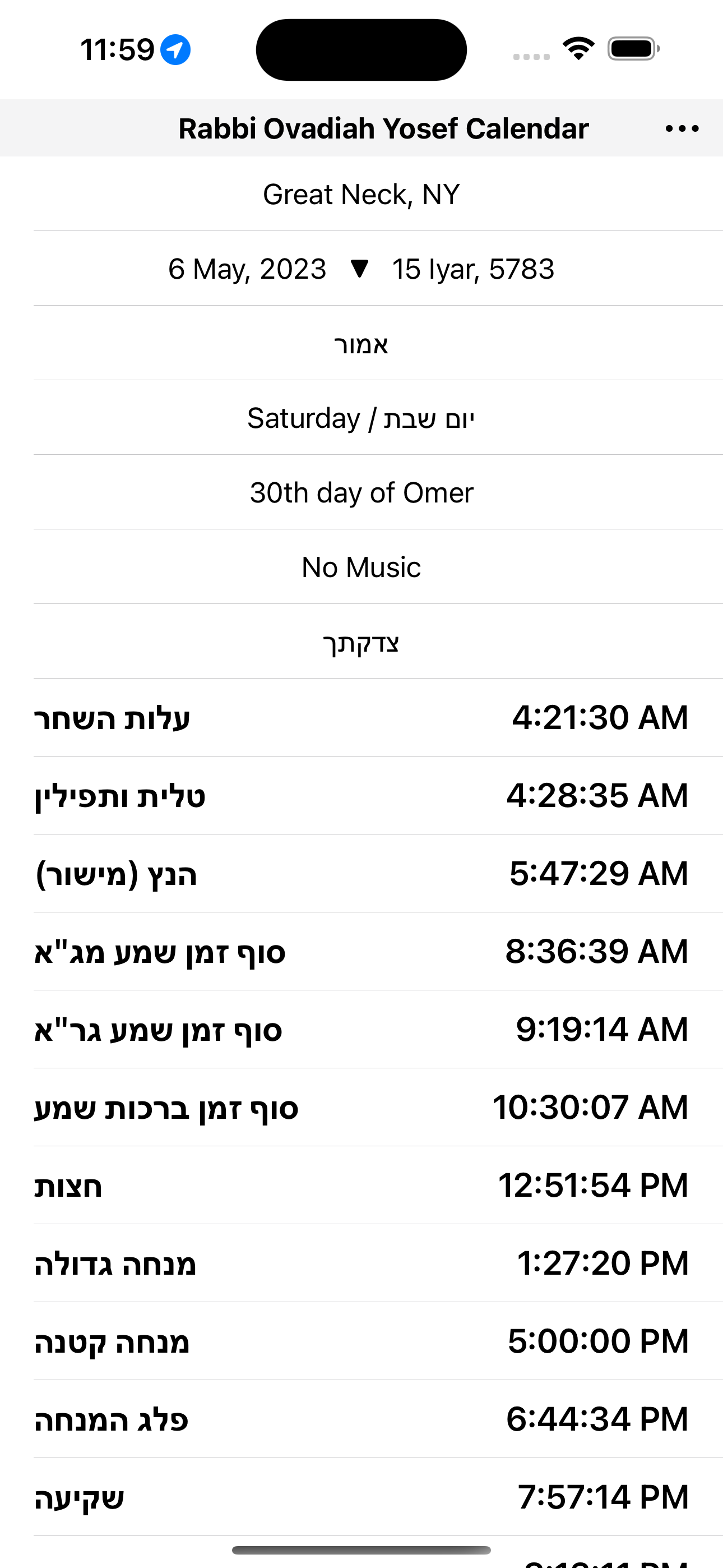Image resolution: width=723 pixels, height=1568 pixels.
Task: Tap the Great Neck, NY location row
Action: coord(361,194)
